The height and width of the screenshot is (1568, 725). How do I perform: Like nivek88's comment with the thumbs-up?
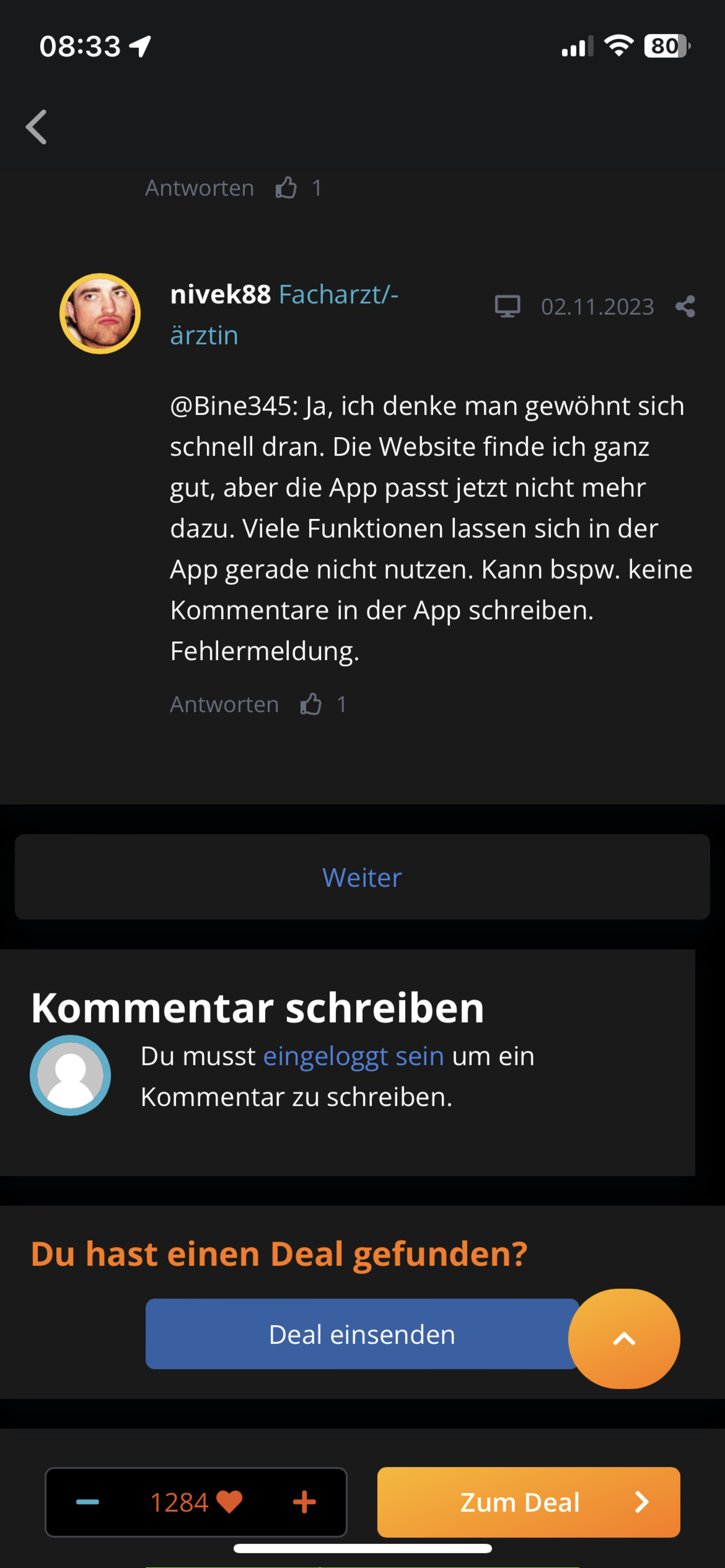click(x=311, y=704)
